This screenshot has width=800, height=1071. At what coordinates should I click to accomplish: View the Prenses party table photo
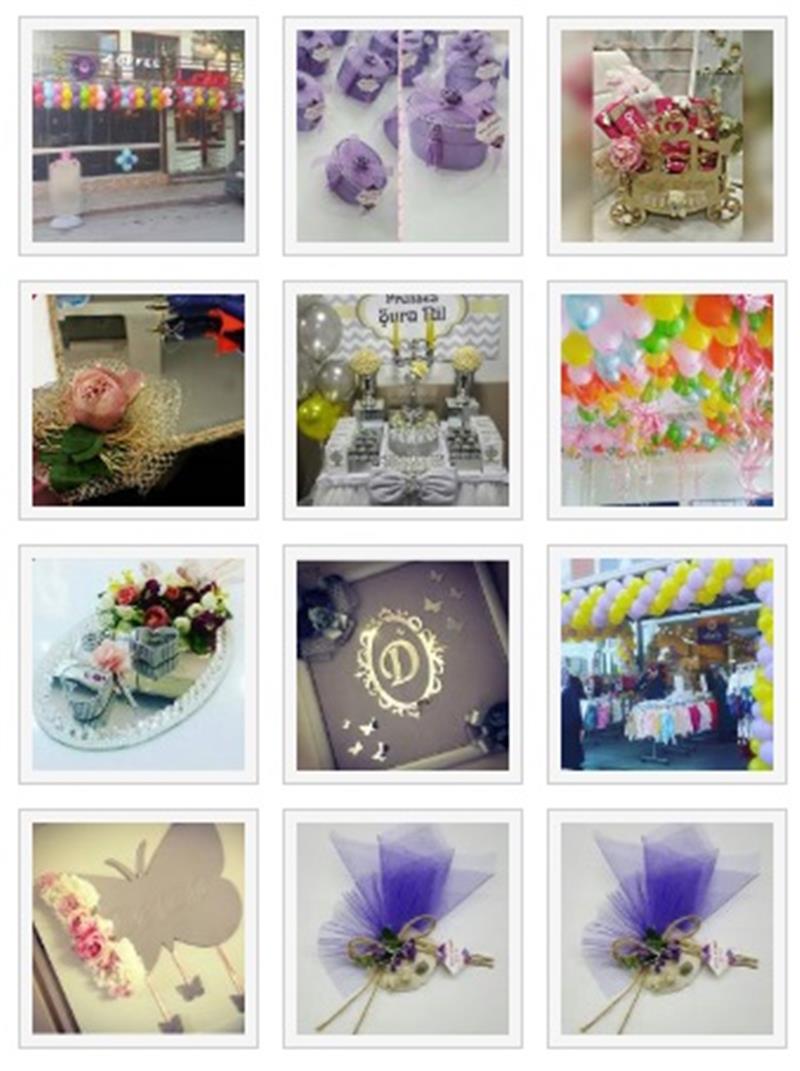[x=402, y=400]
